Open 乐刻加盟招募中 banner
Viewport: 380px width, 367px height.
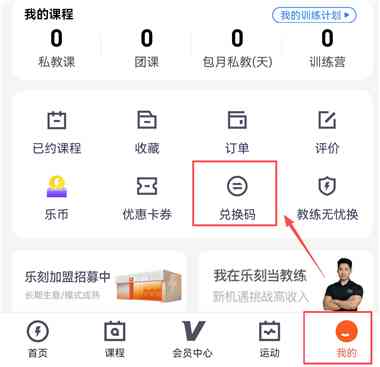point(99,283)
